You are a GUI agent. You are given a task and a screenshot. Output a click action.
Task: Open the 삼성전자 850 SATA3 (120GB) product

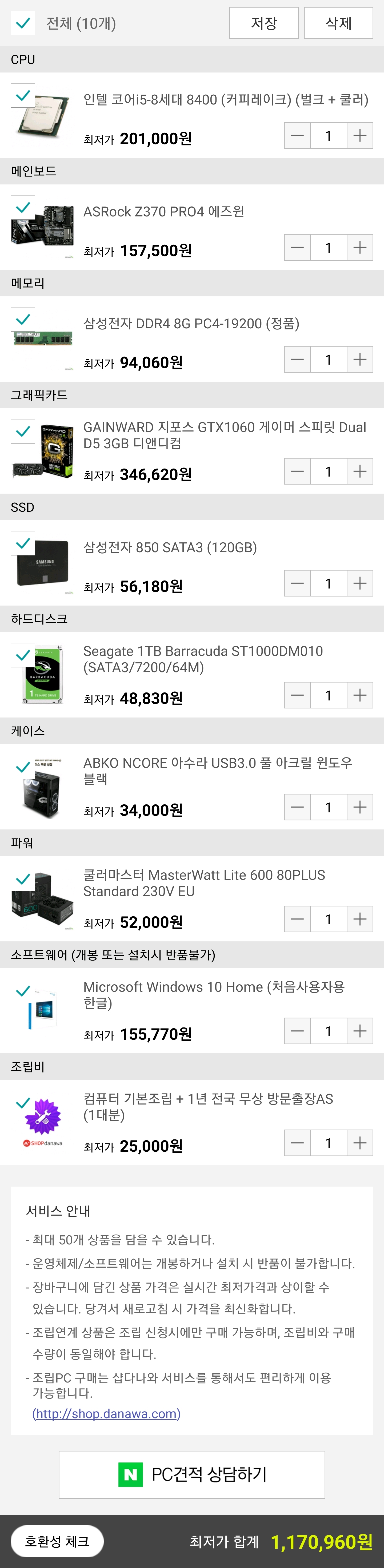(170, 547)
